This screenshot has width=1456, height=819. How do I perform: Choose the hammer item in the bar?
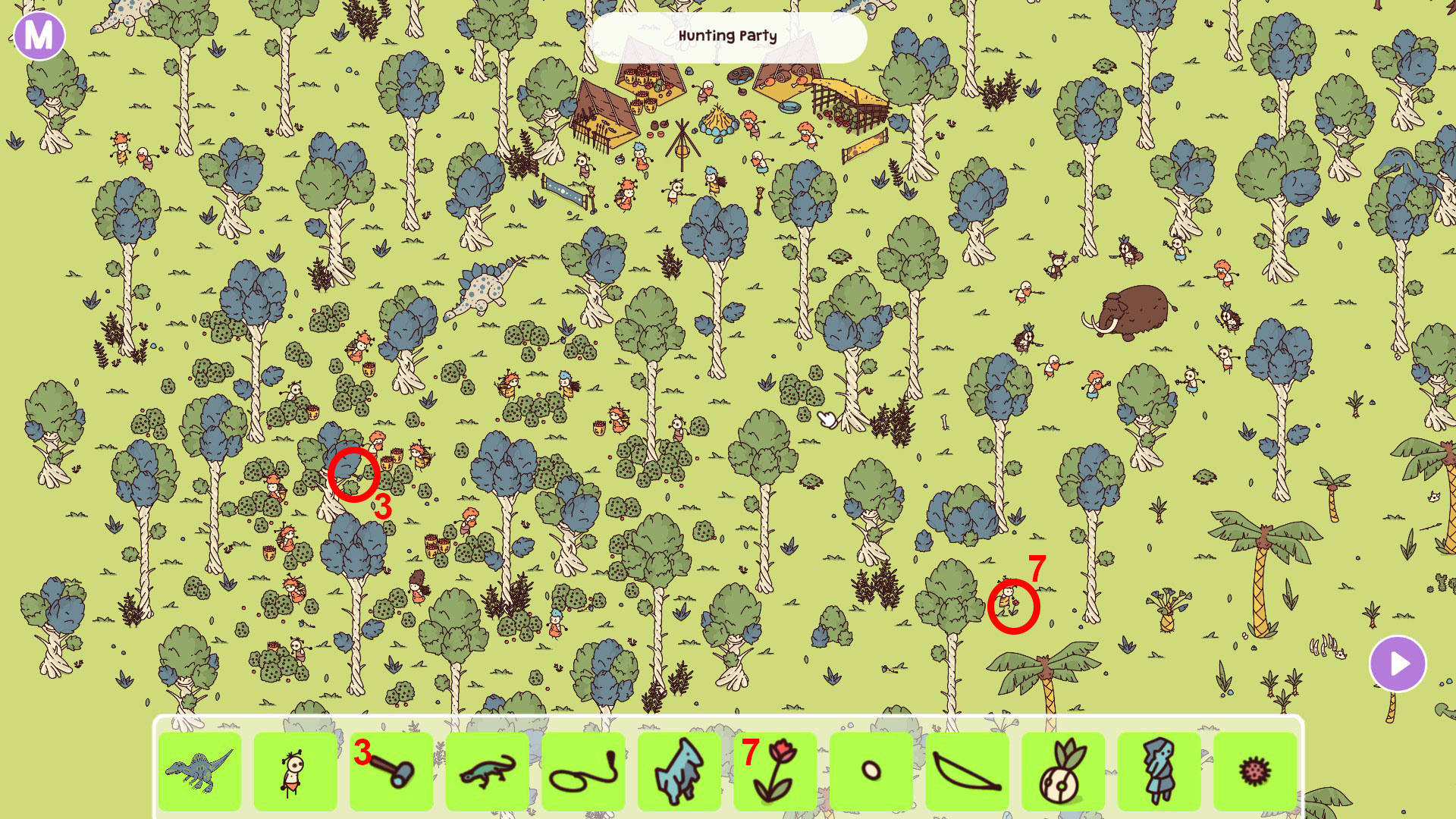click(391, 771)
